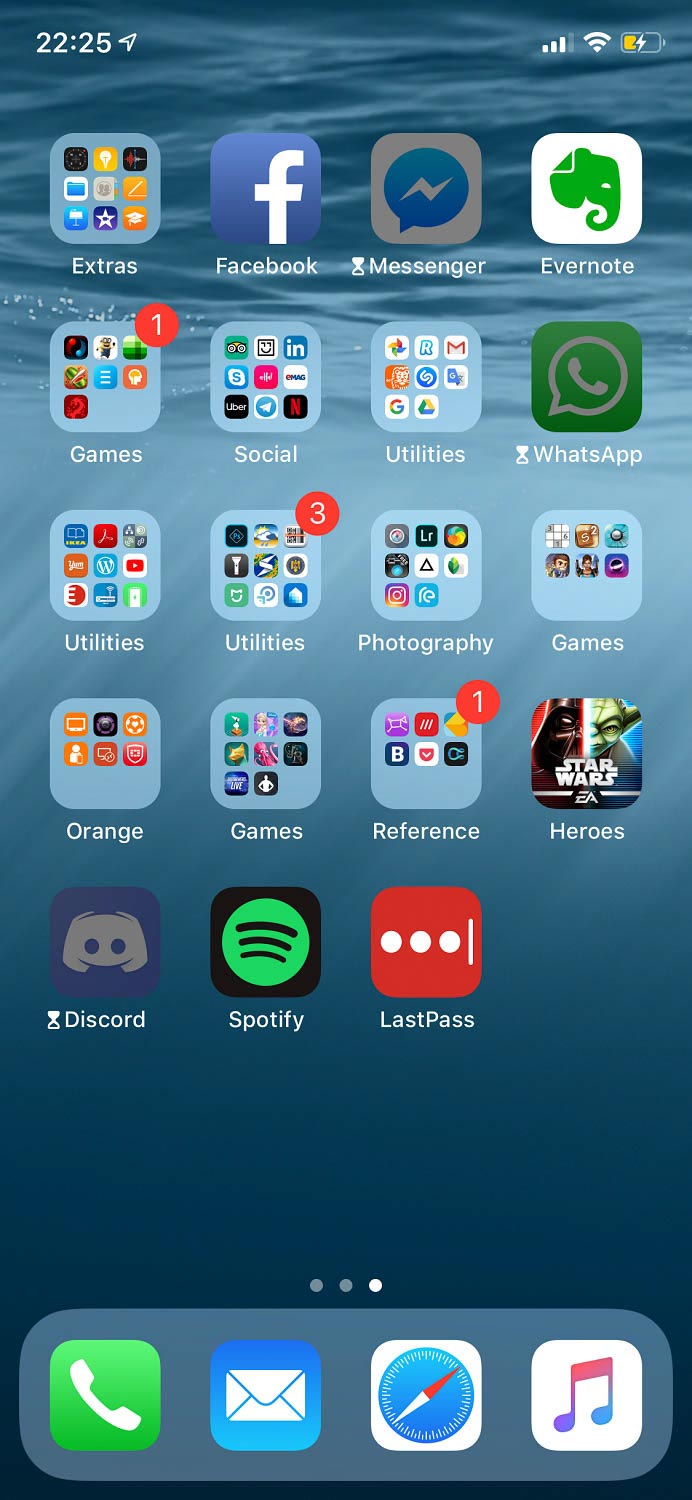Viewport: 692px width, 1500px height.
Task: Open the Reference folder
Action: [426, 753]
